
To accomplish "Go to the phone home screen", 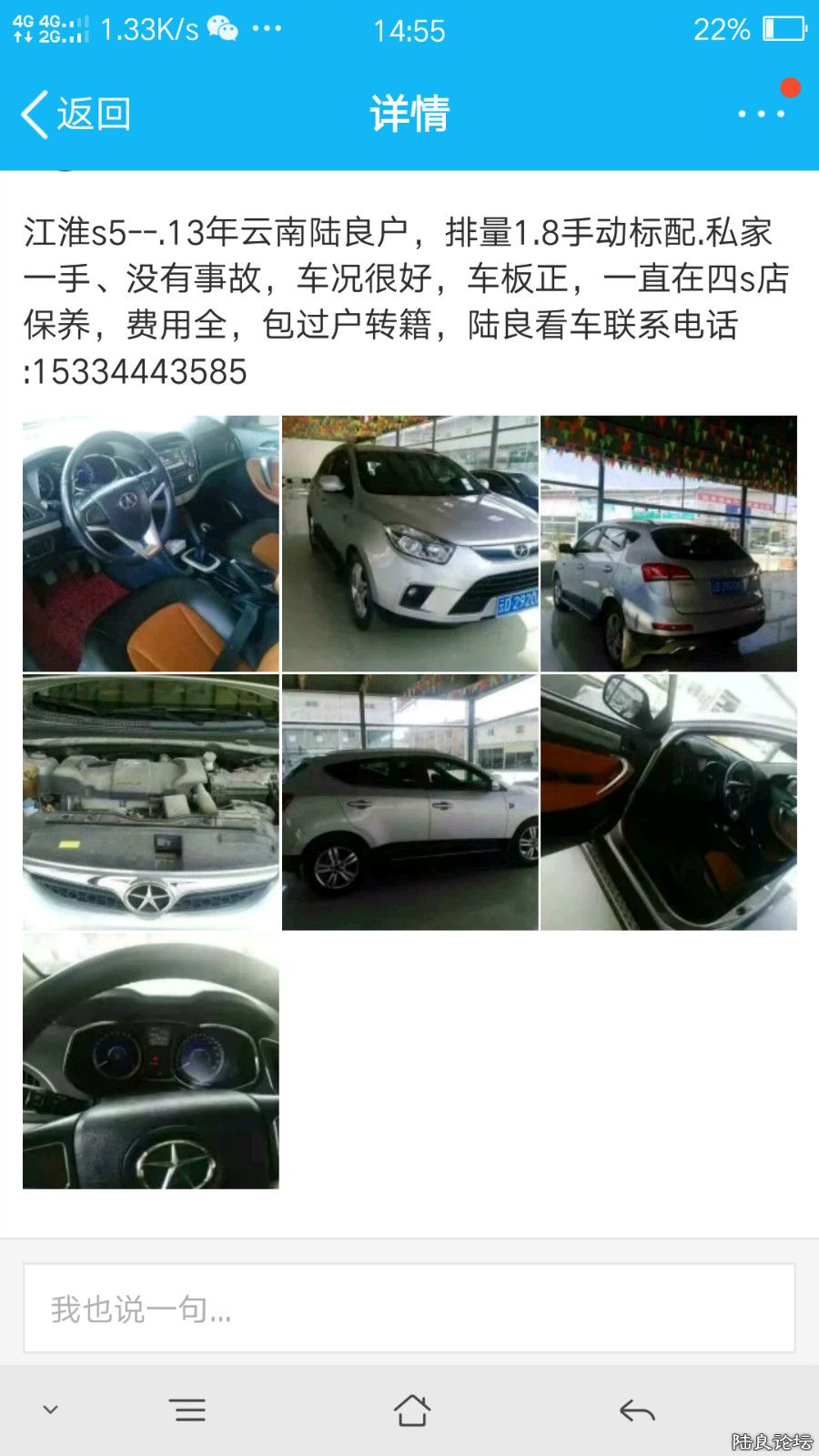I will click(411, 1410).
